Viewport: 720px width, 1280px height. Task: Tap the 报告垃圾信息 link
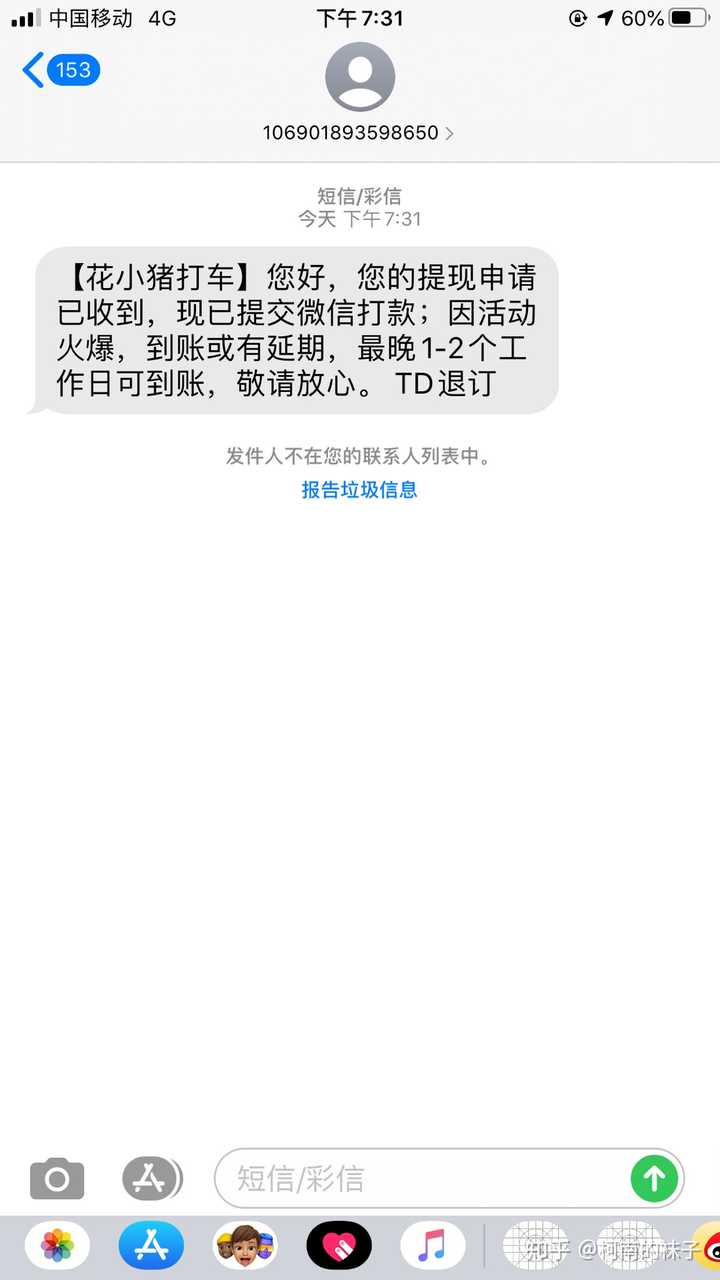pyautogui.click(x=359, y=489)
